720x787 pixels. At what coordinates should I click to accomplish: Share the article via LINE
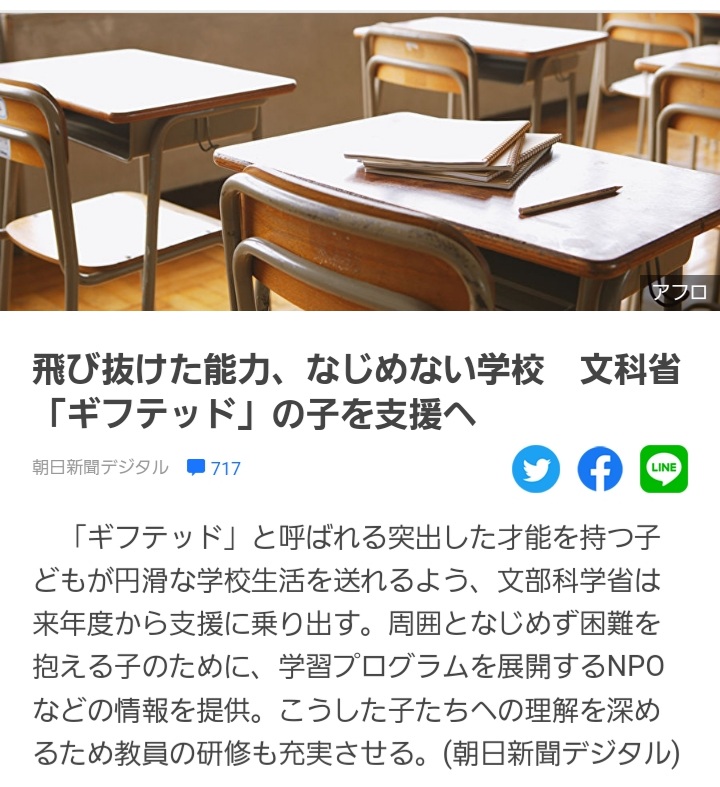pos(664,469)
